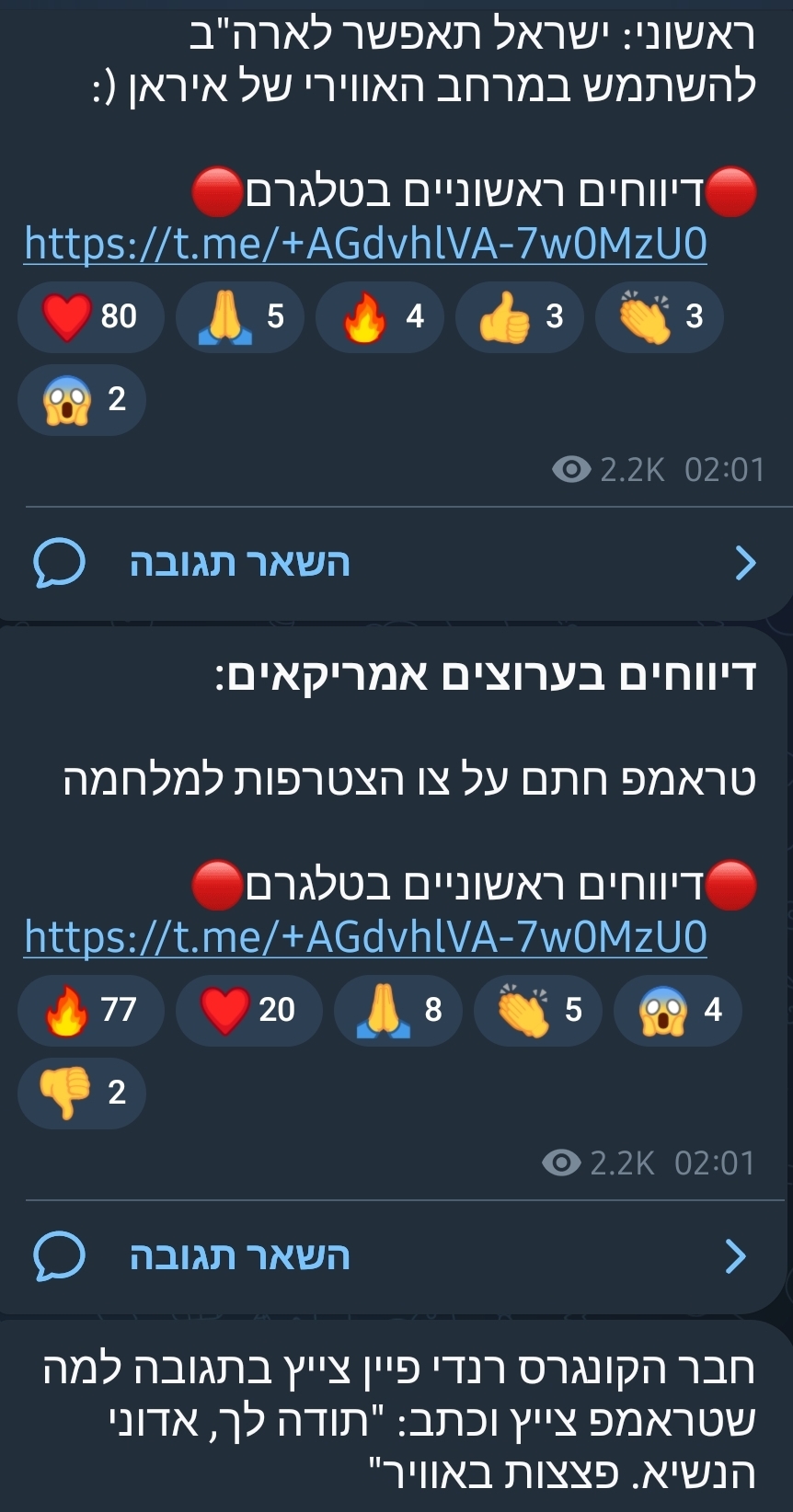The width and height of the screenshot is (793, 1512).
Task: Open the Telegram link in the first post
Action: tap(365, 244)
